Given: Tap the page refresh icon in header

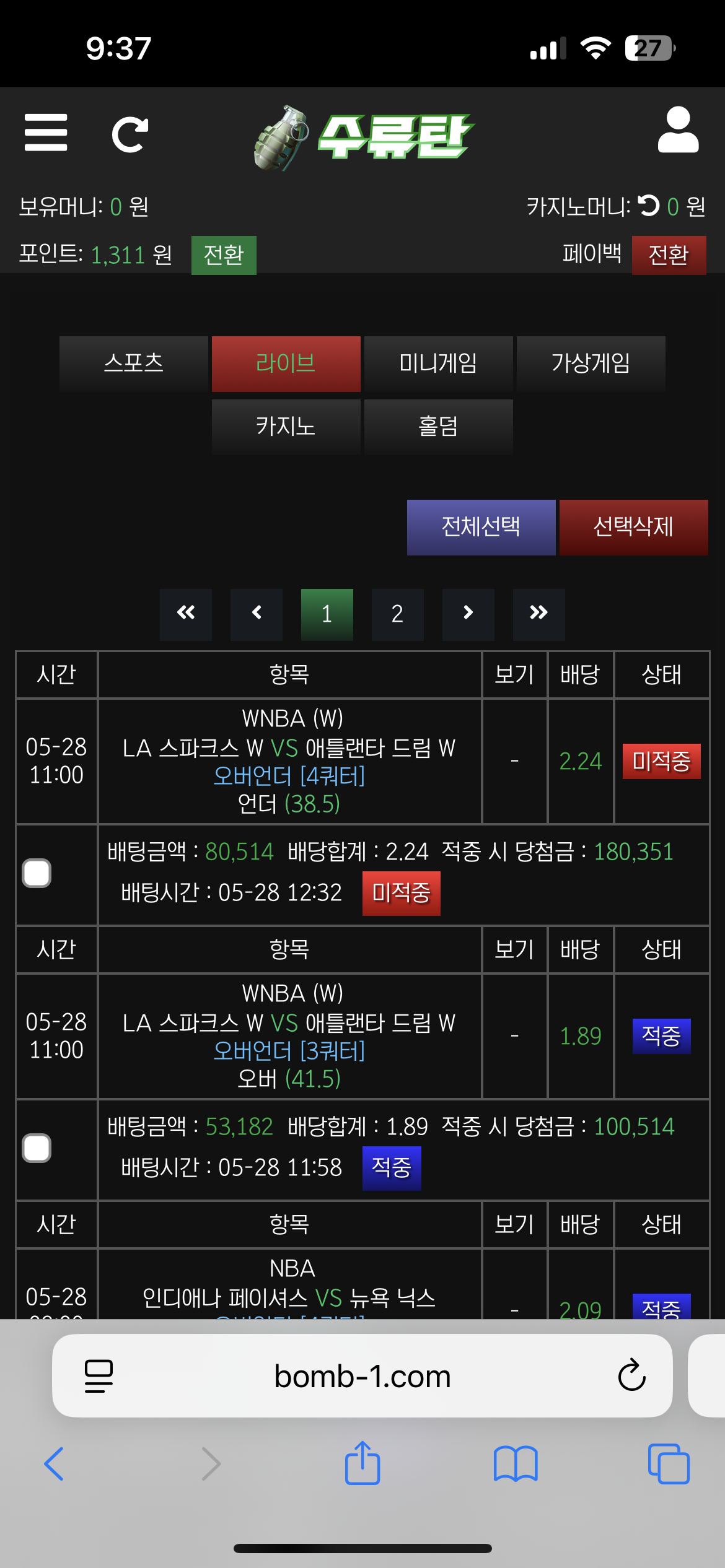Looking at the screenshot, I should point(130,134).
